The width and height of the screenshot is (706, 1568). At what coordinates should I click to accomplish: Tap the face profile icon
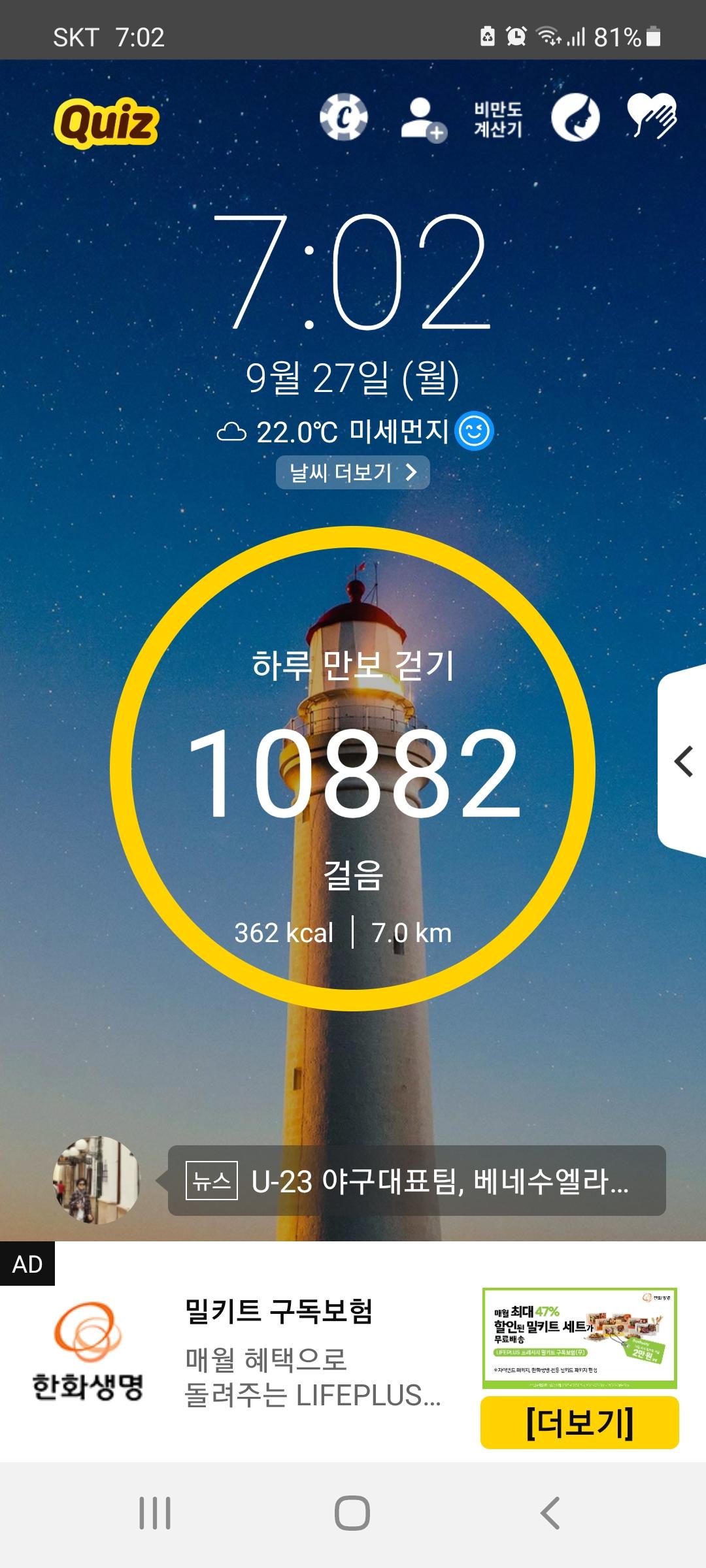click(575, 118)
